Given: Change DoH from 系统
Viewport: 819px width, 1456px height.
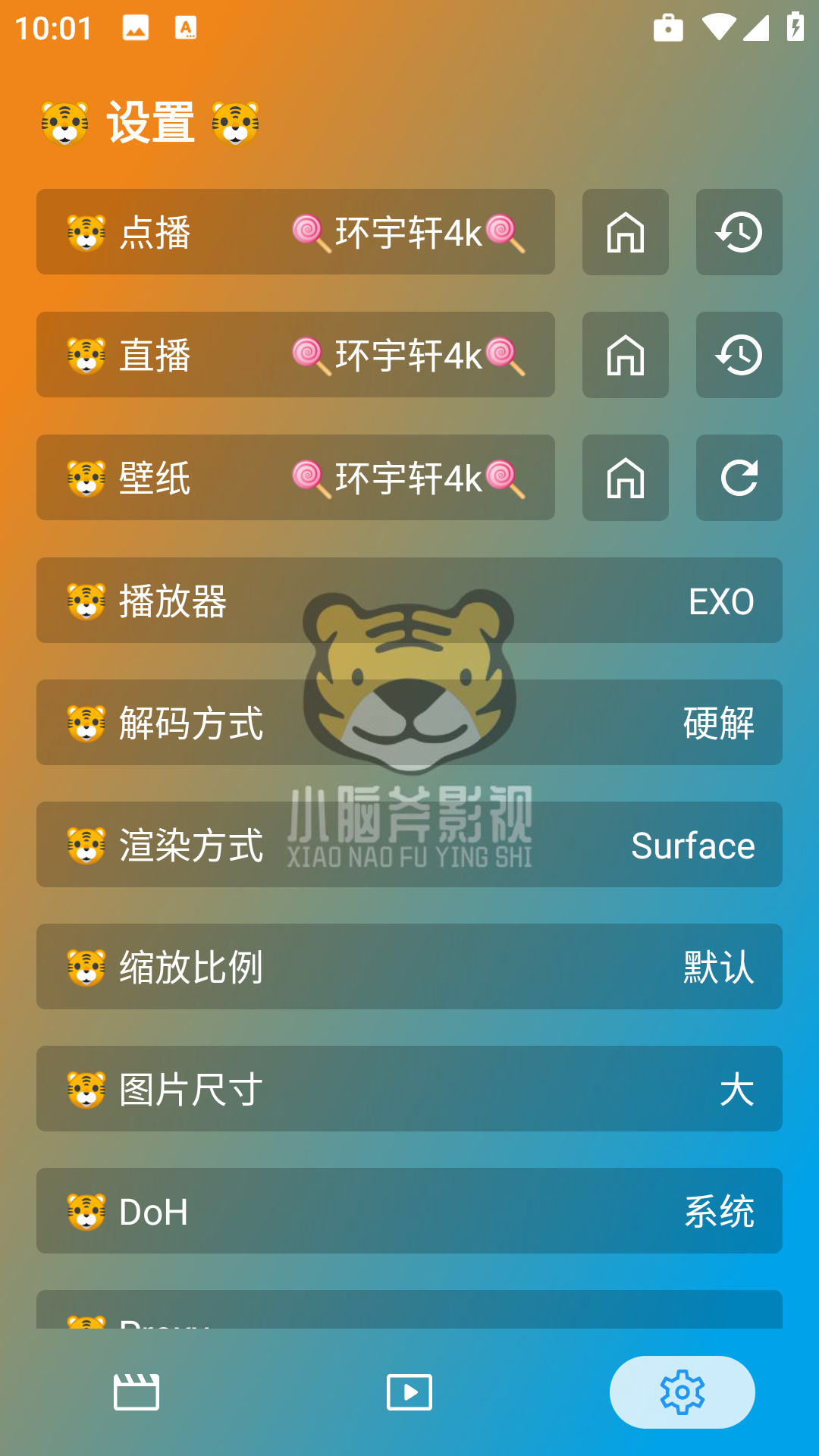Looking at the screenshot, I should point(409,1211).
